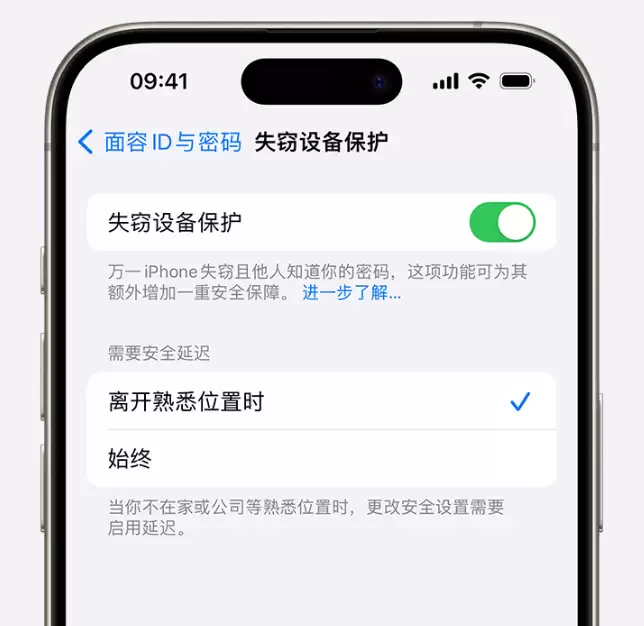Choose 始终 for security delay
The image size is (644, 626).
320,459
